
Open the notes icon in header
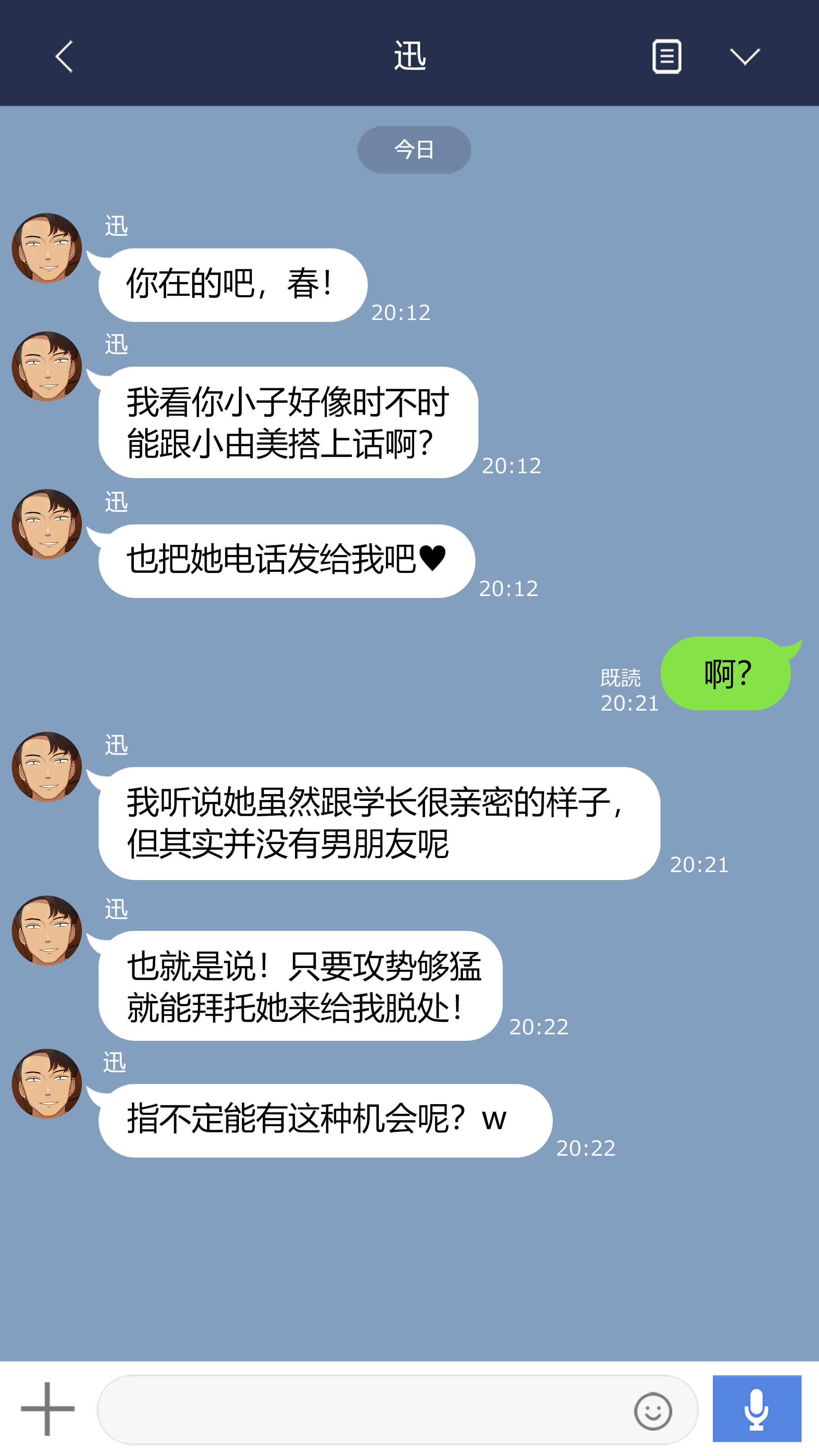pos(667,56)
